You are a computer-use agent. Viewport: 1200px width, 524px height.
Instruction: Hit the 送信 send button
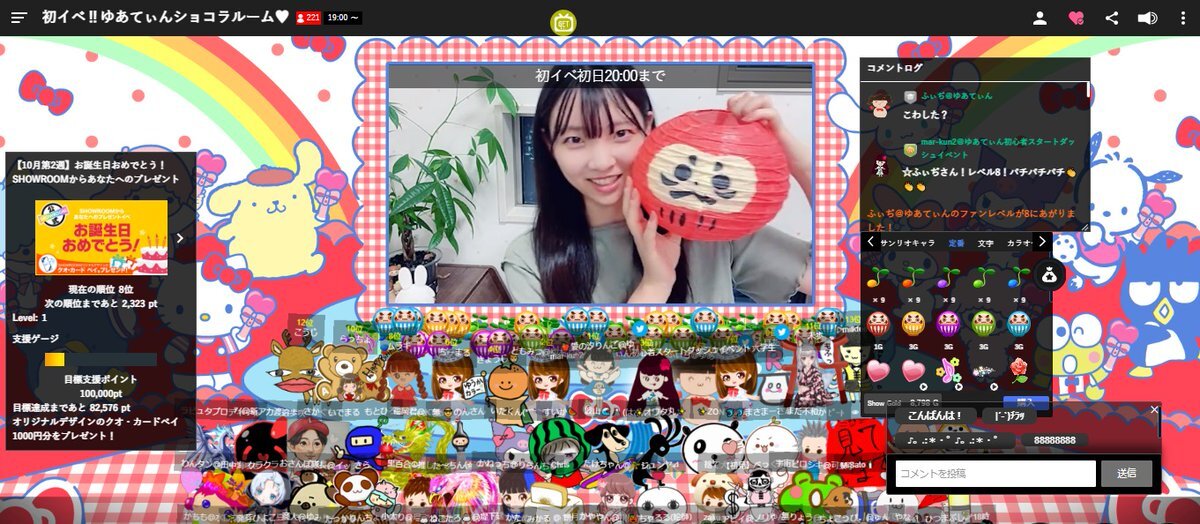[x=1126, y=474]
